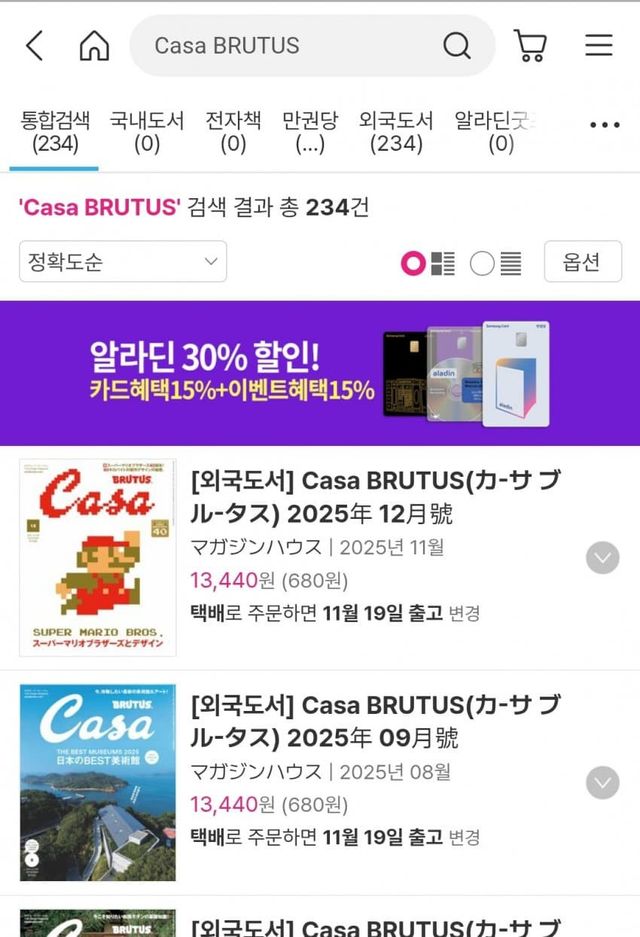The width and height of the screenshot is (640, 937).
Task: Open the 정확도순 sort dropdown
Action: [123, 262]
